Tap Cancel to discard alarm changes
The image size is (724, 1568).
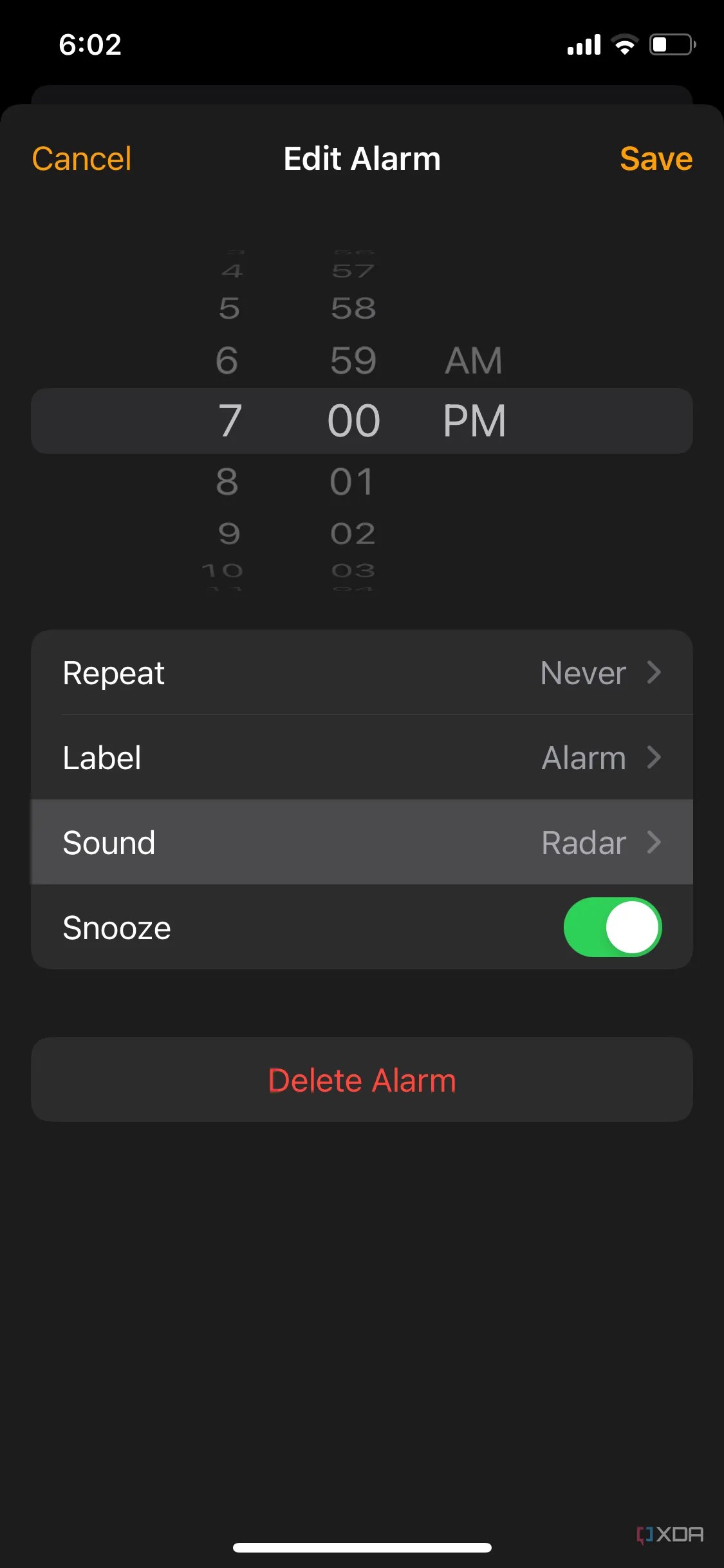click(x=81, y=158)
